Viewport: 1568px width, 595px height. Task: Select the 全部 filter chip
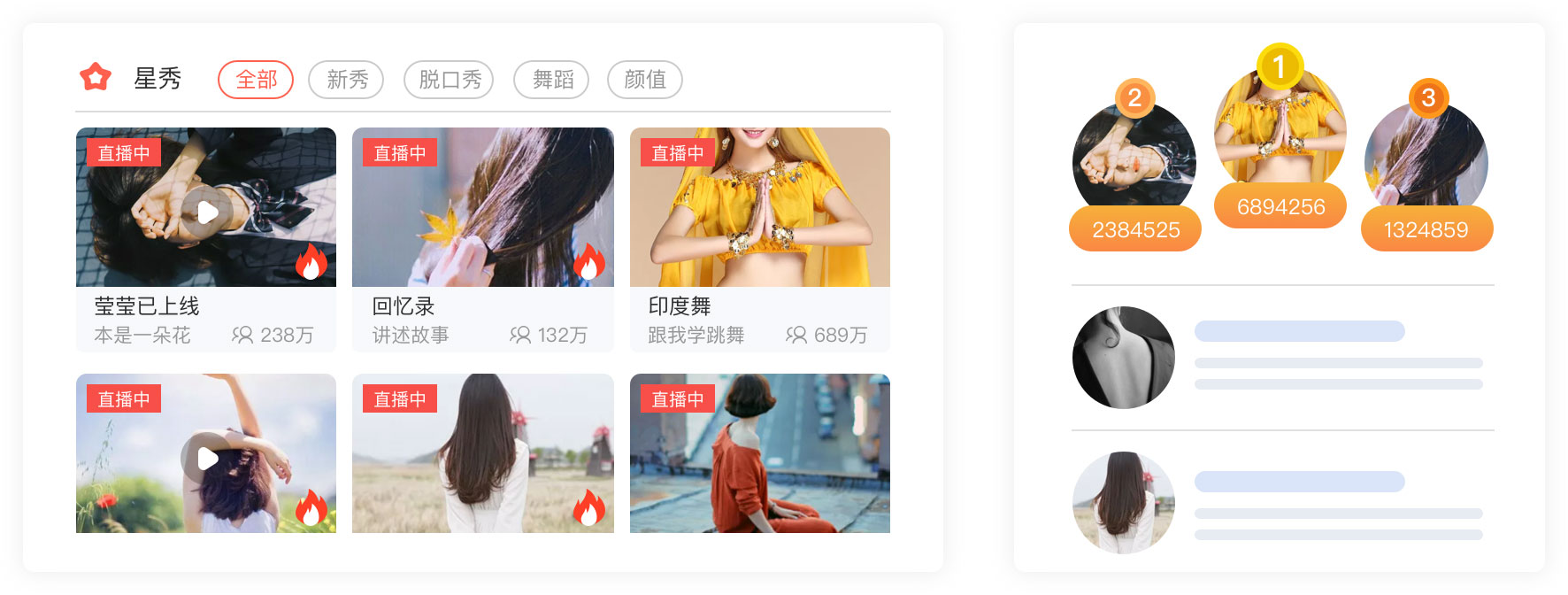pos(255,80)
